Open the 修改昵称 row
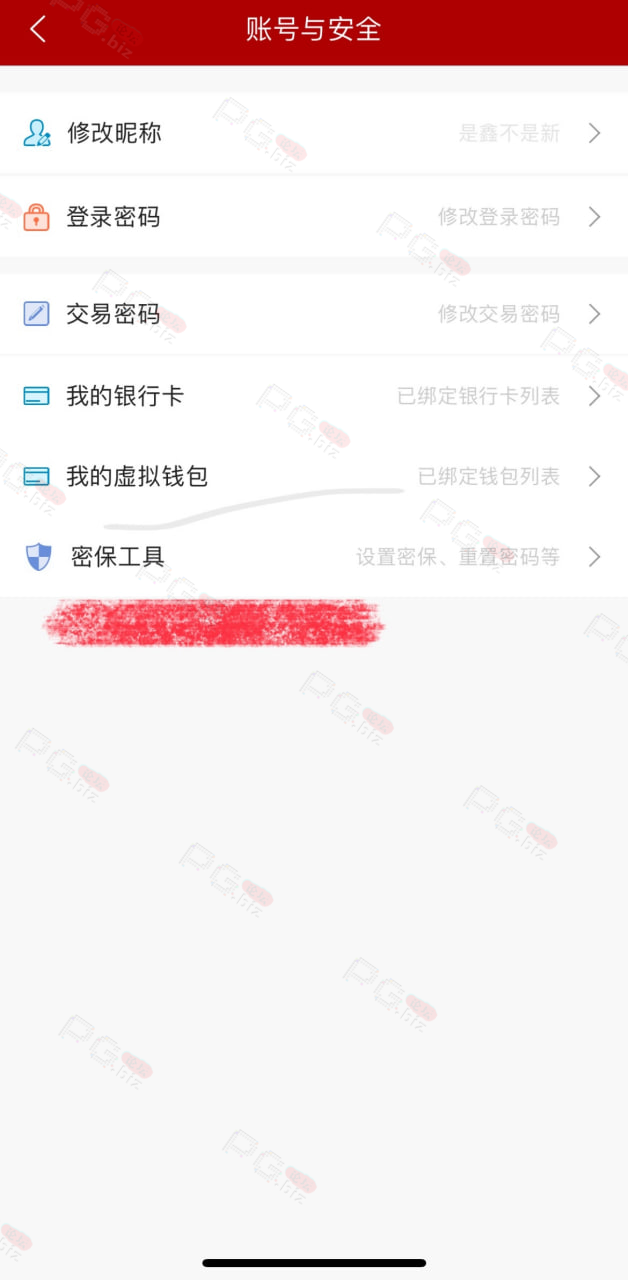628x1280 pixels. pos(314,133)
